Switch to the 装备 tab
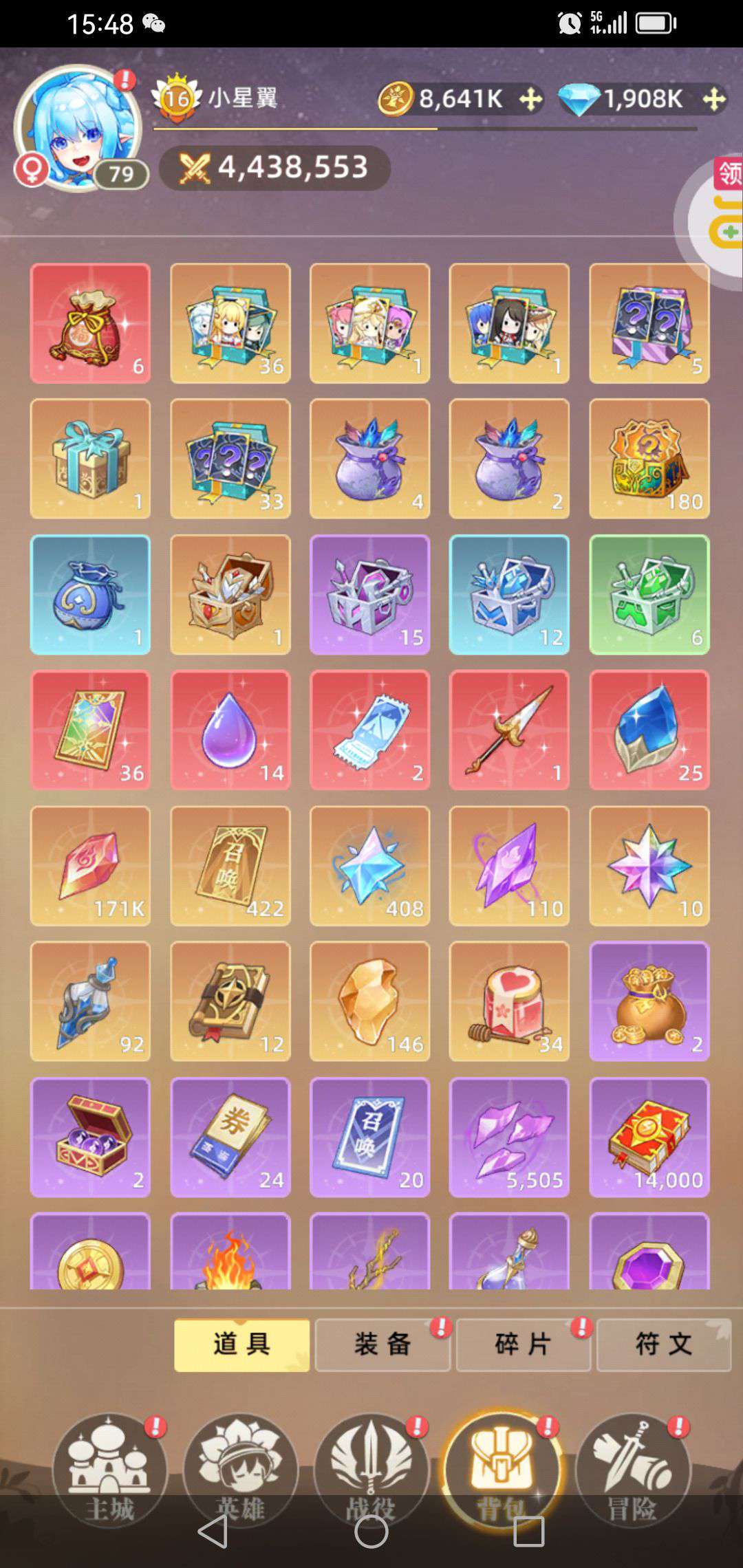The height and width of the screenshot is (1568, 743). coord(383,1344)
